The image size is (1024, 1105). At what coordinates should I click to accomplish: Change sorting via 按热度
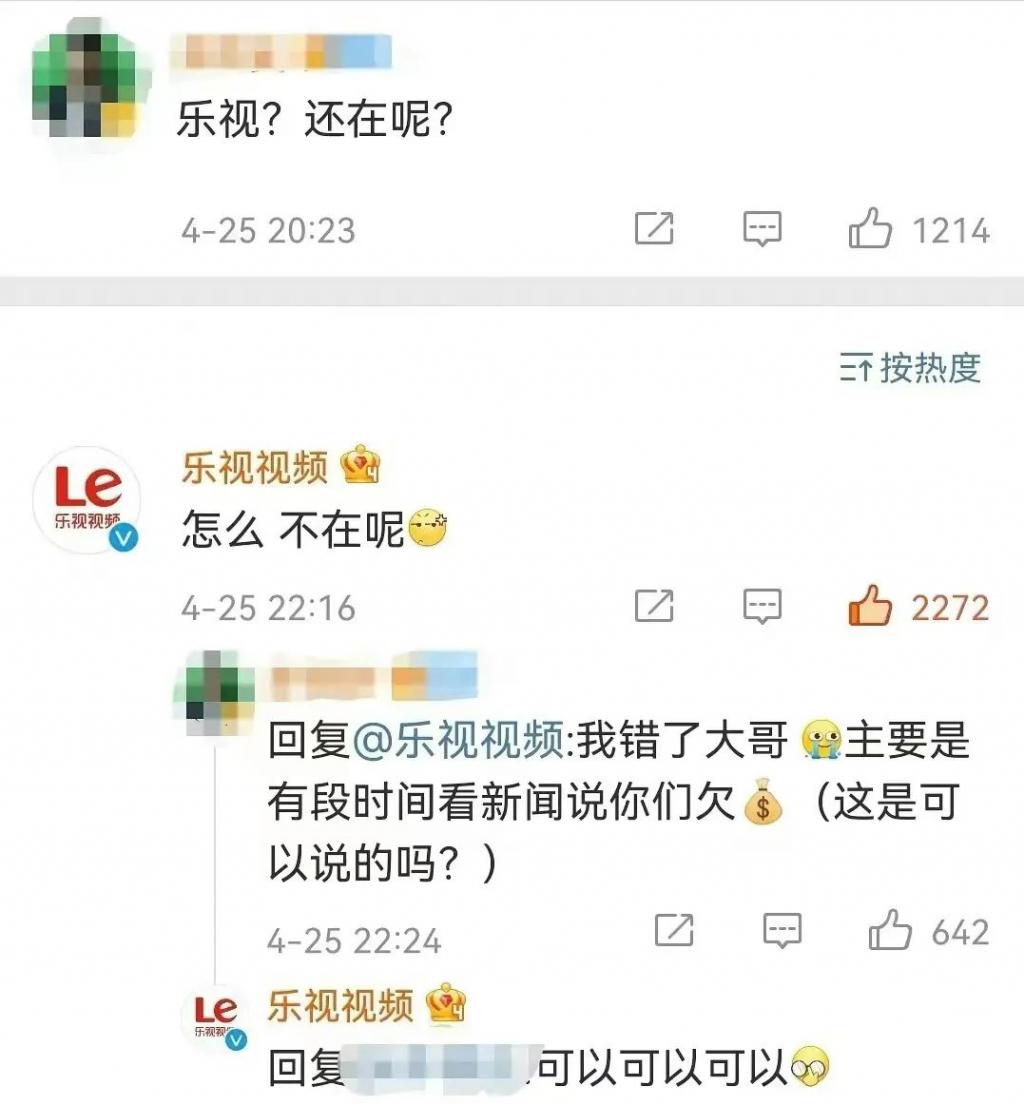point(910,368)
